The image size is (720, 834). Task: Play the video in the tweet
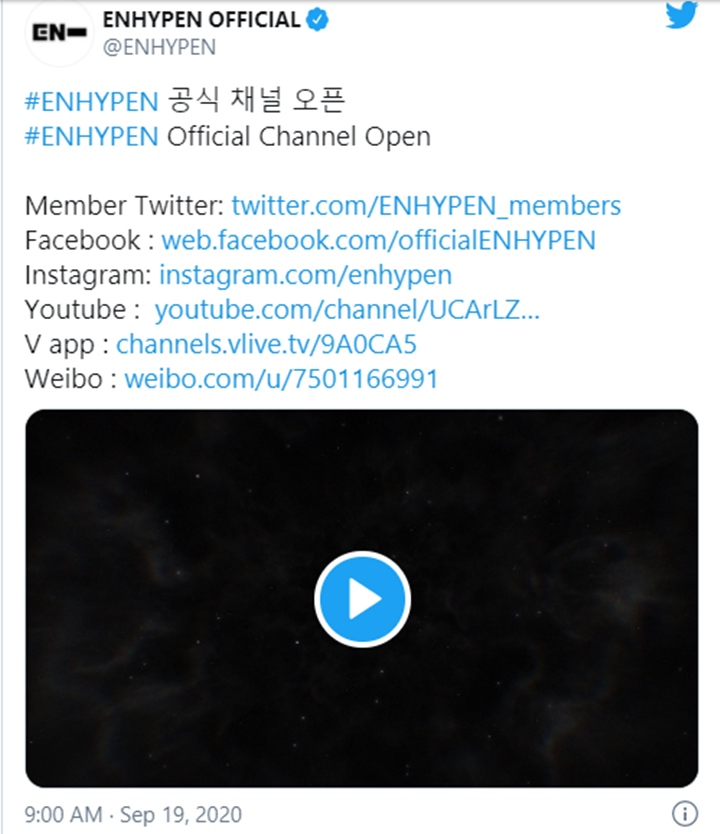point(362,599)
